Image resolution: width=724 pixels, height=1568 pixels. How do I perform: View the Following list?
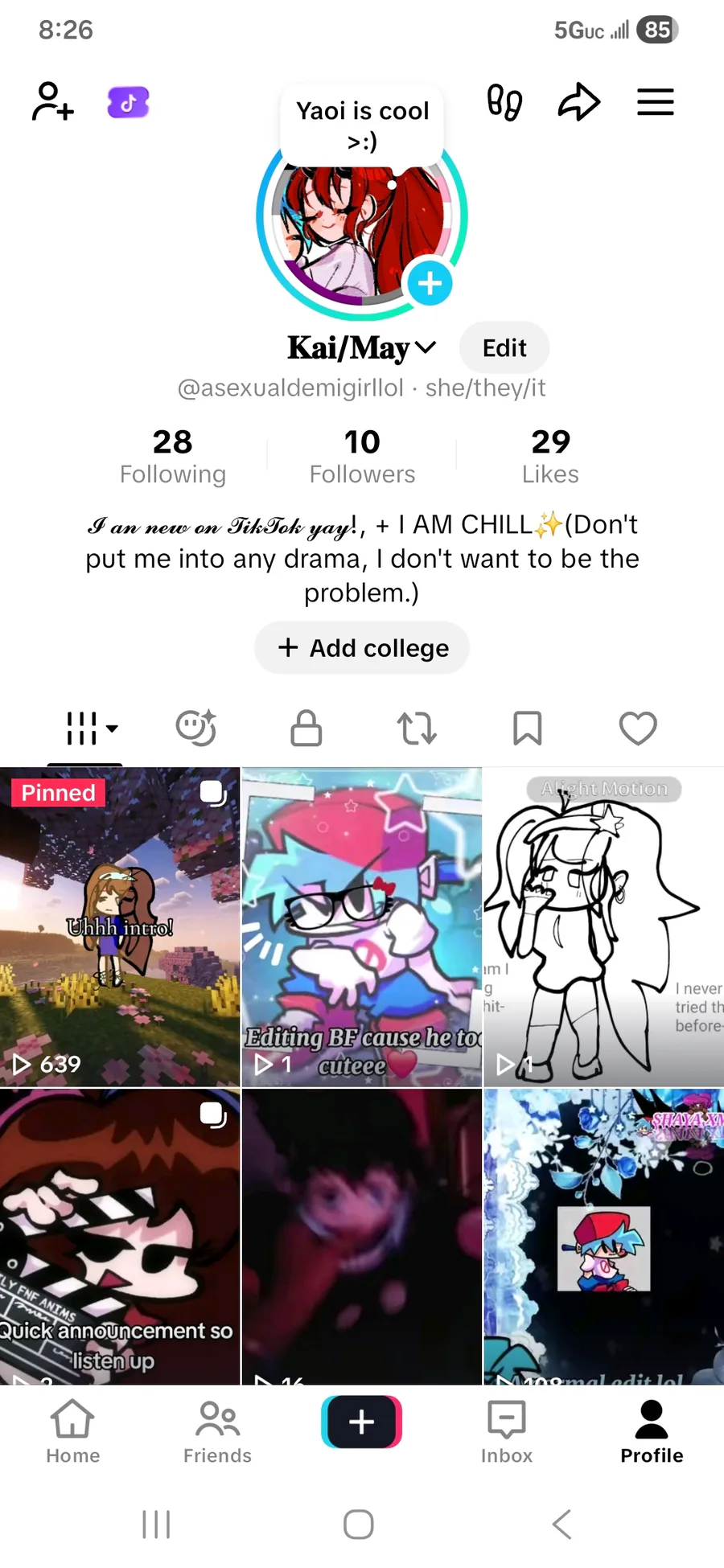pos(172,456)
